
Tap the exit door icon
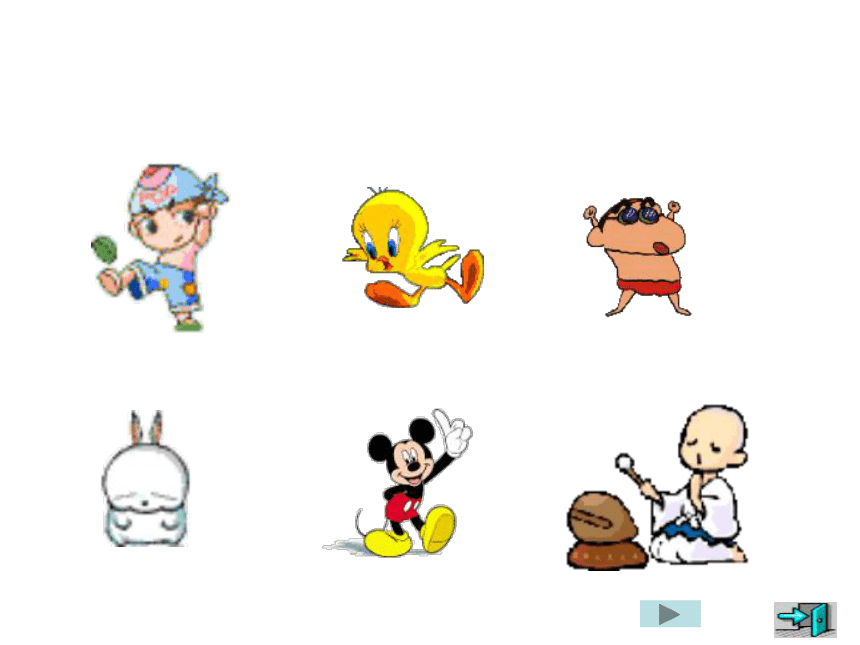(x=805, y=619)
